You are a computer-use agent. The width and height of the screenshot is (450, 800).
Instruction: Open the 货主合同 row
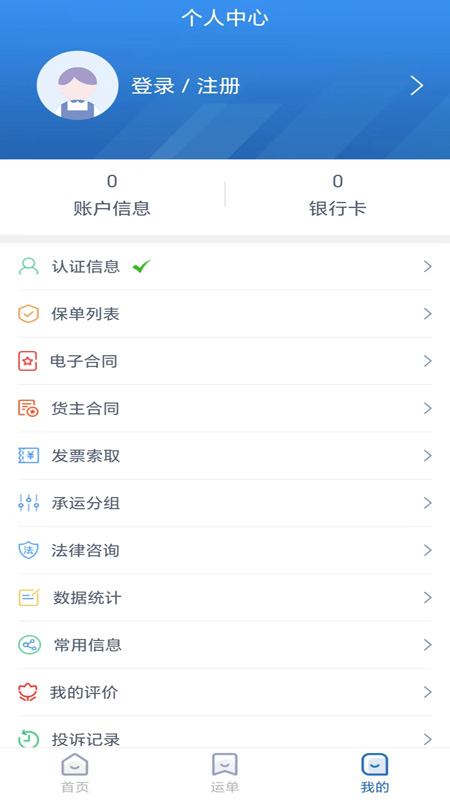point(225,409)
